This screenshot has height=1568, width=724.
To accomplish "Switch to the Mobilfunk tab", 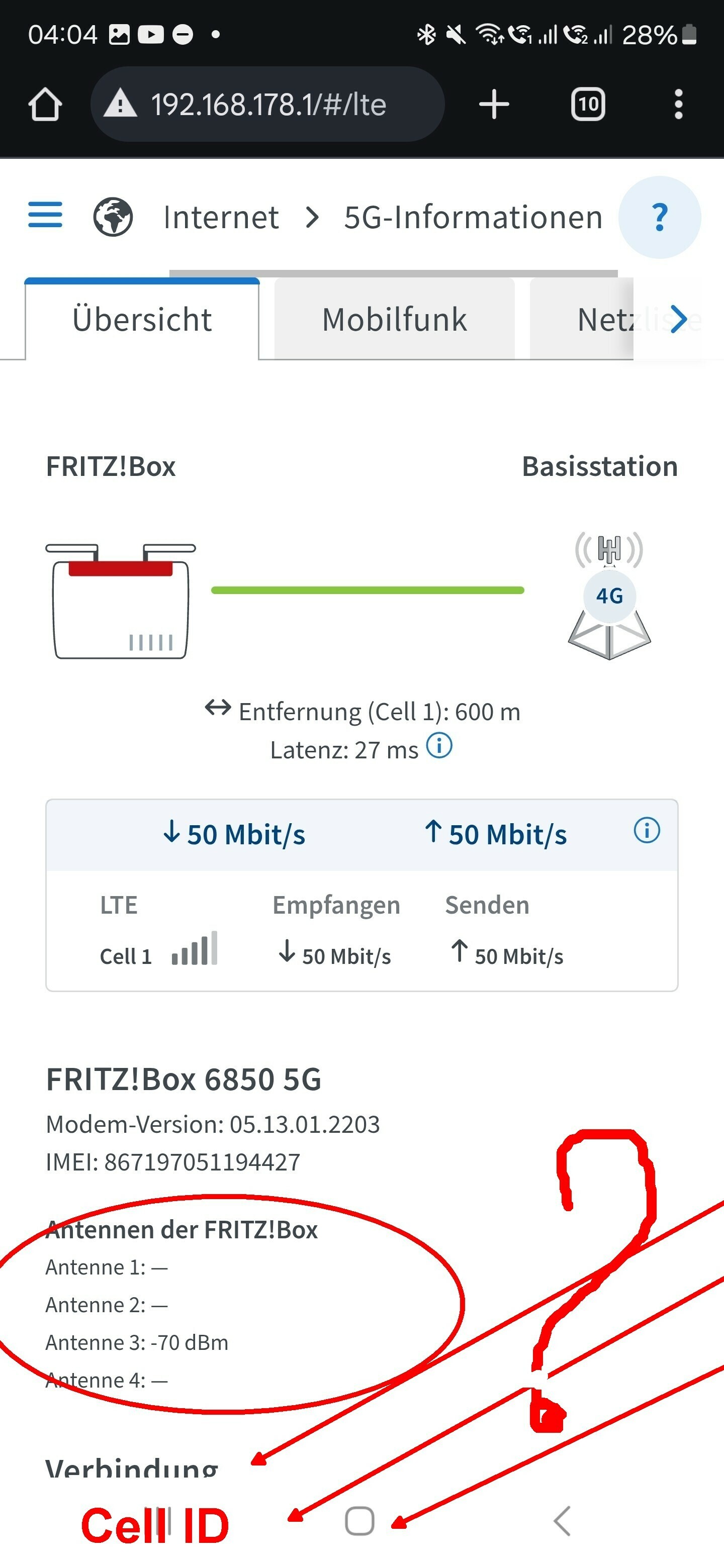I will point(395,320).
